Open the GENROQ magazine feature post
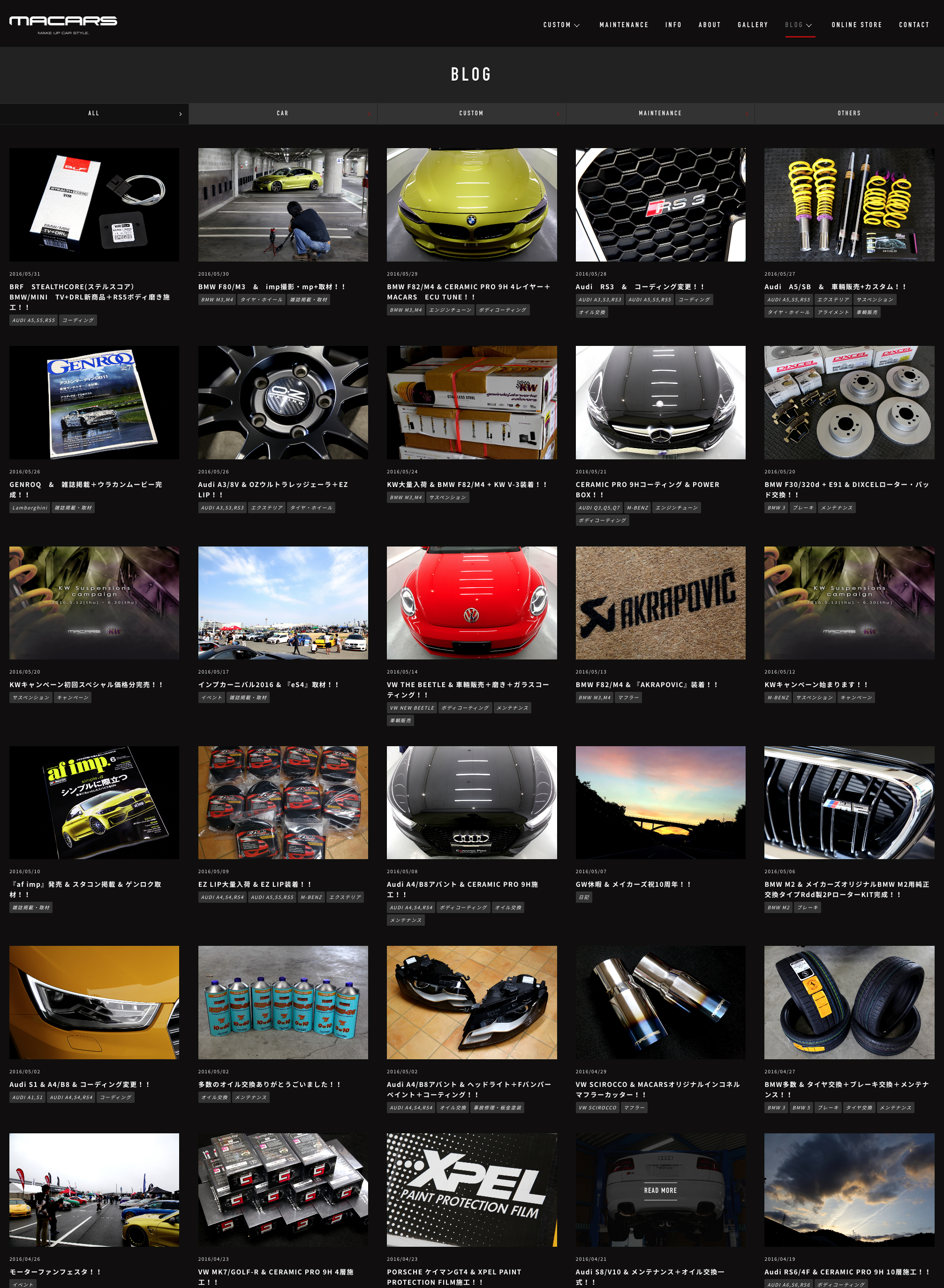 point(94,402)
